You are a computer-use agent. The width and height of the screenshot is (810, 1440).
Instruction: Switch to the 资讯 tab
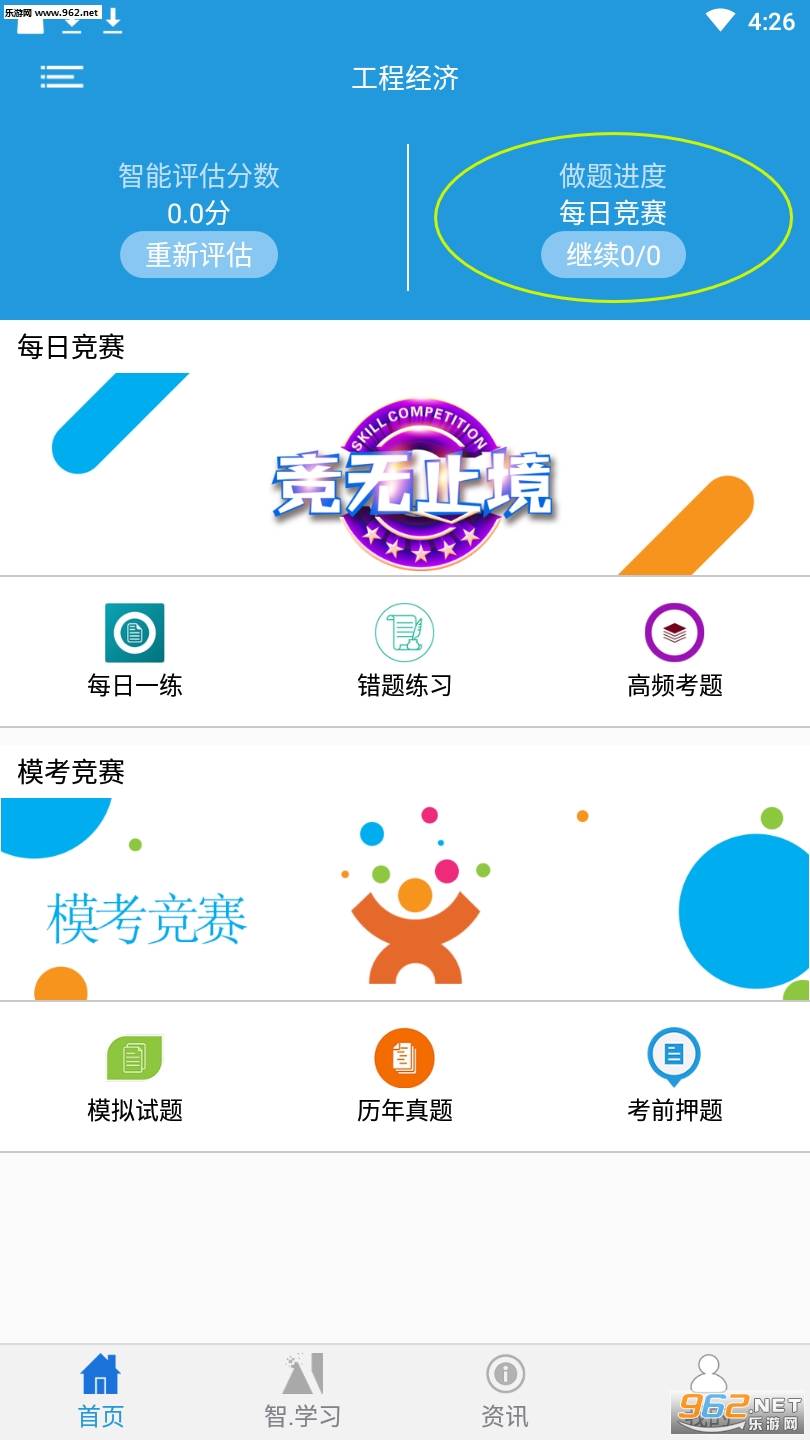click(505, 1391)
